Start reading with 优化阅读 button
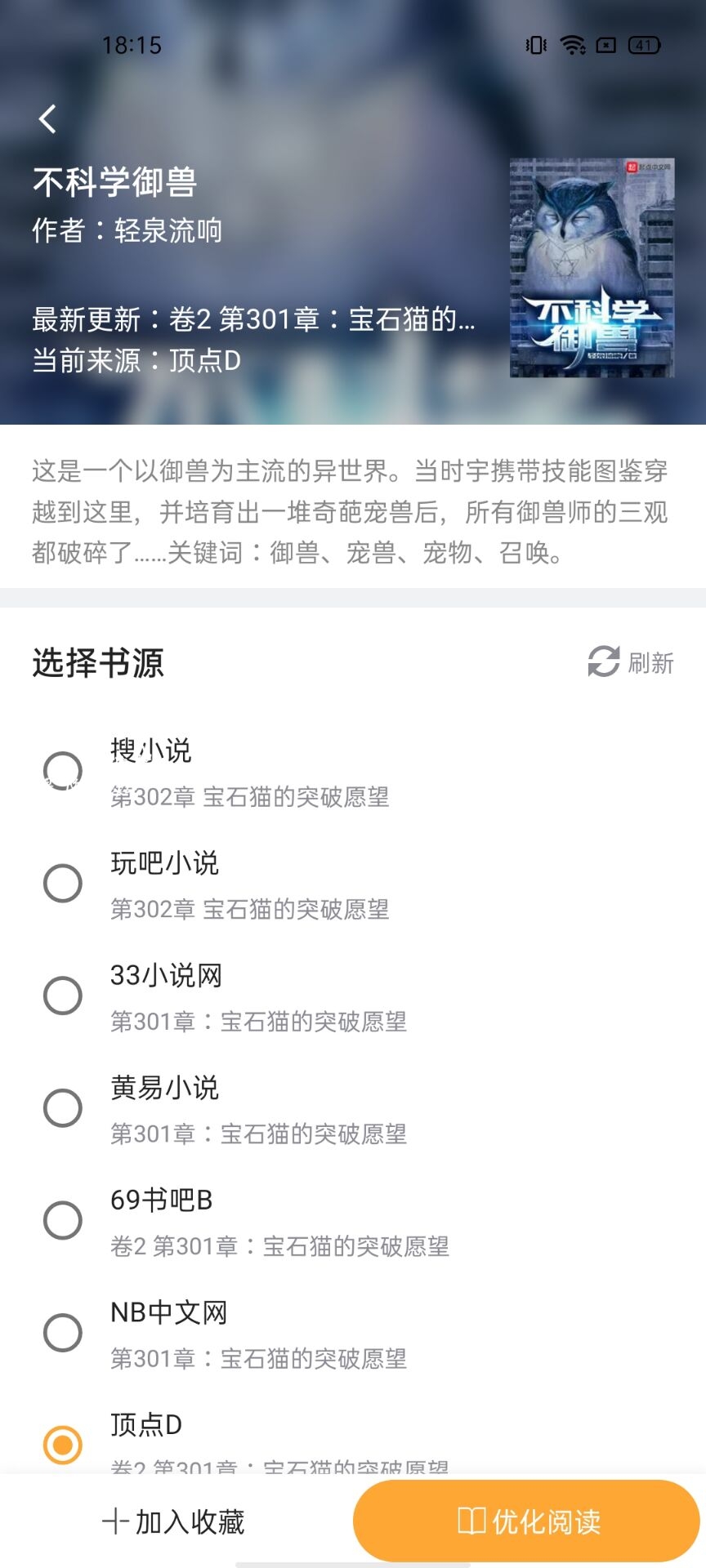The height and width of the screenshot is (1568, 706). [x=526, y=1521]
